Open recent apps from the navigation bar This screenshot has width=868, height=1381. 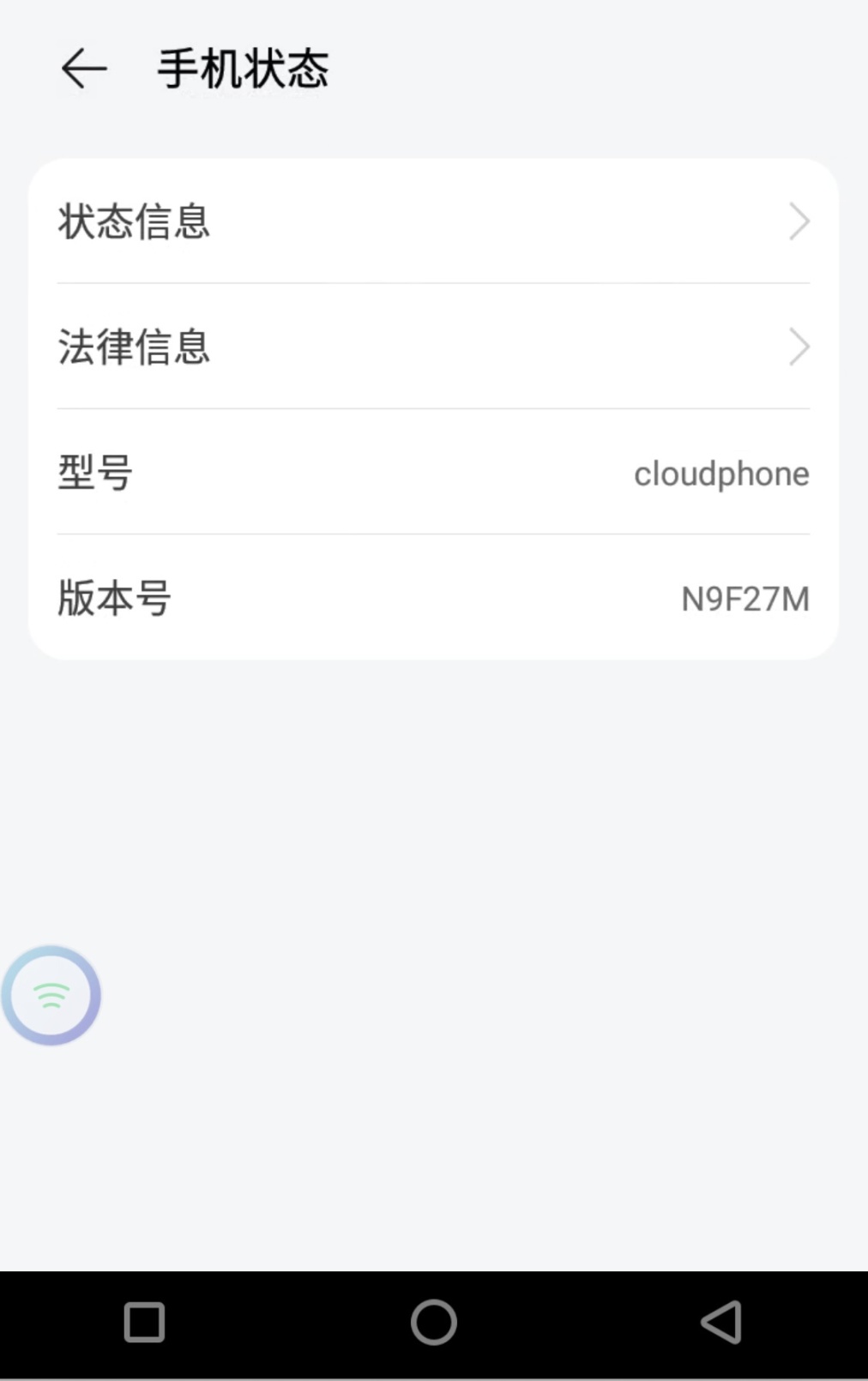[144, 1322]
